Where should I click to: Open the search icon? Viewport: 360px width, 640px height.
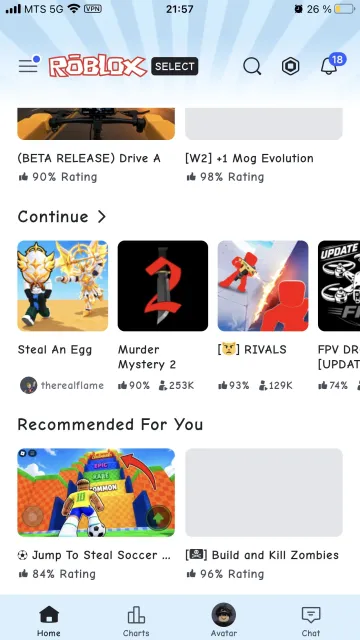click(x=252, y=66)
